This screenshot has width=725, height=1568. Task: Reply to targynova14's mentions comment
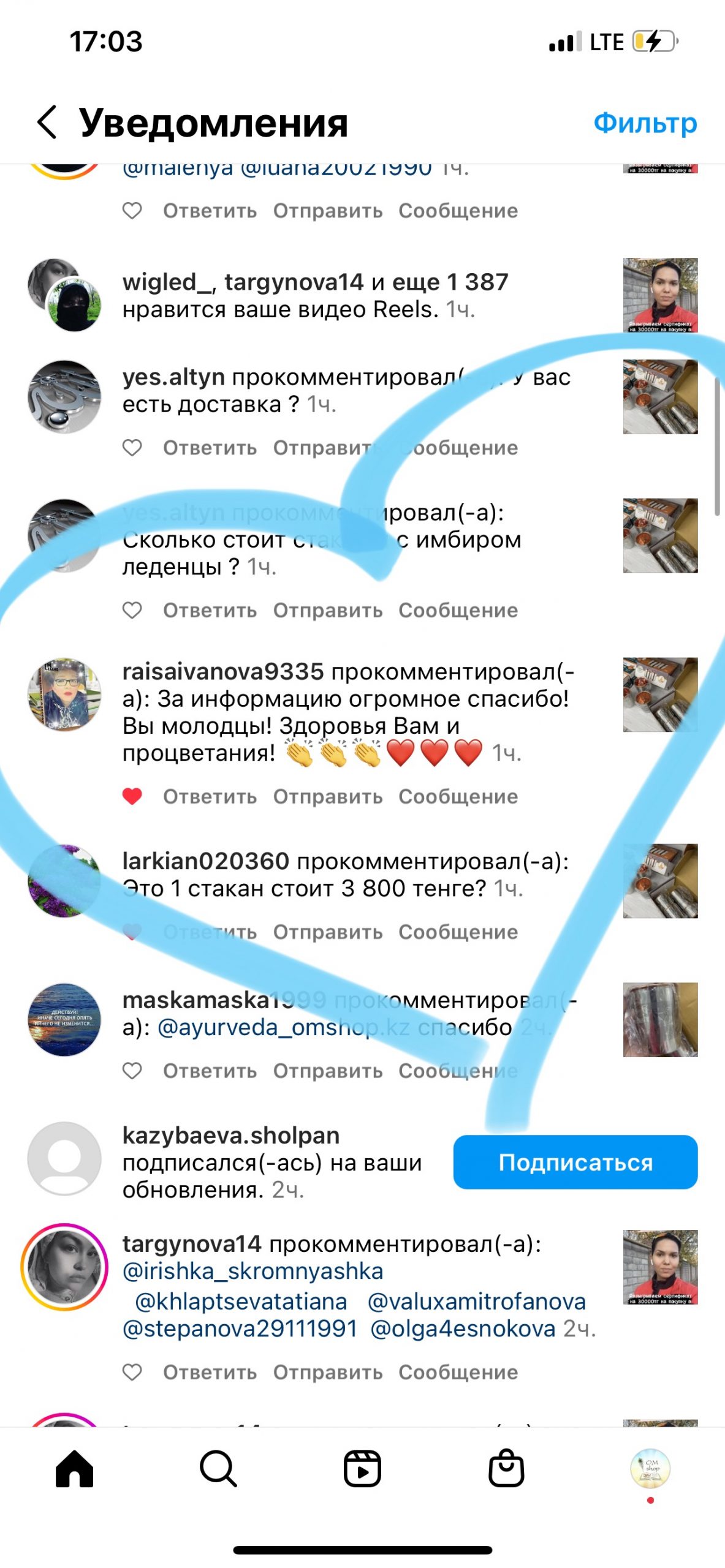[210, 1372]
